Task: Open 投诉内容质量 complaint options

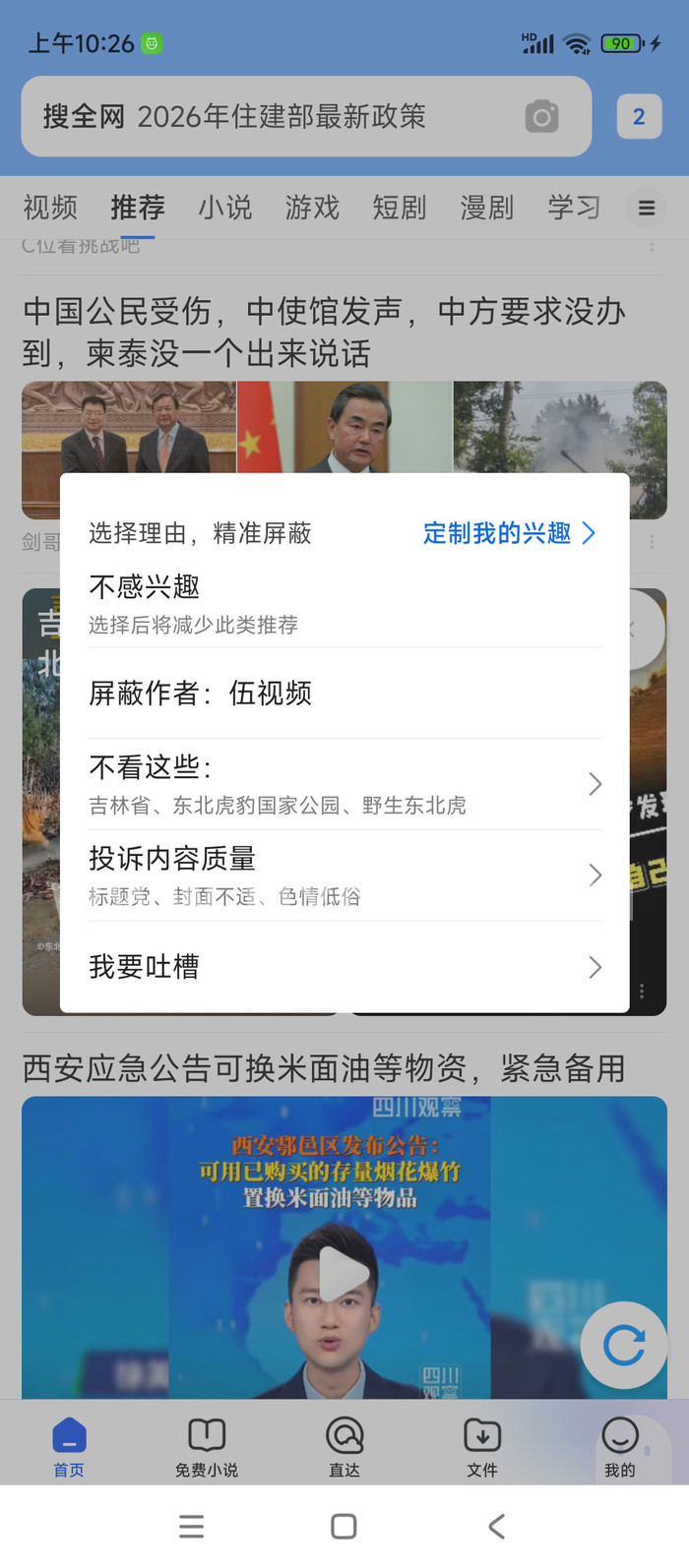Action: pyautogui.click(x=344, y=874)
